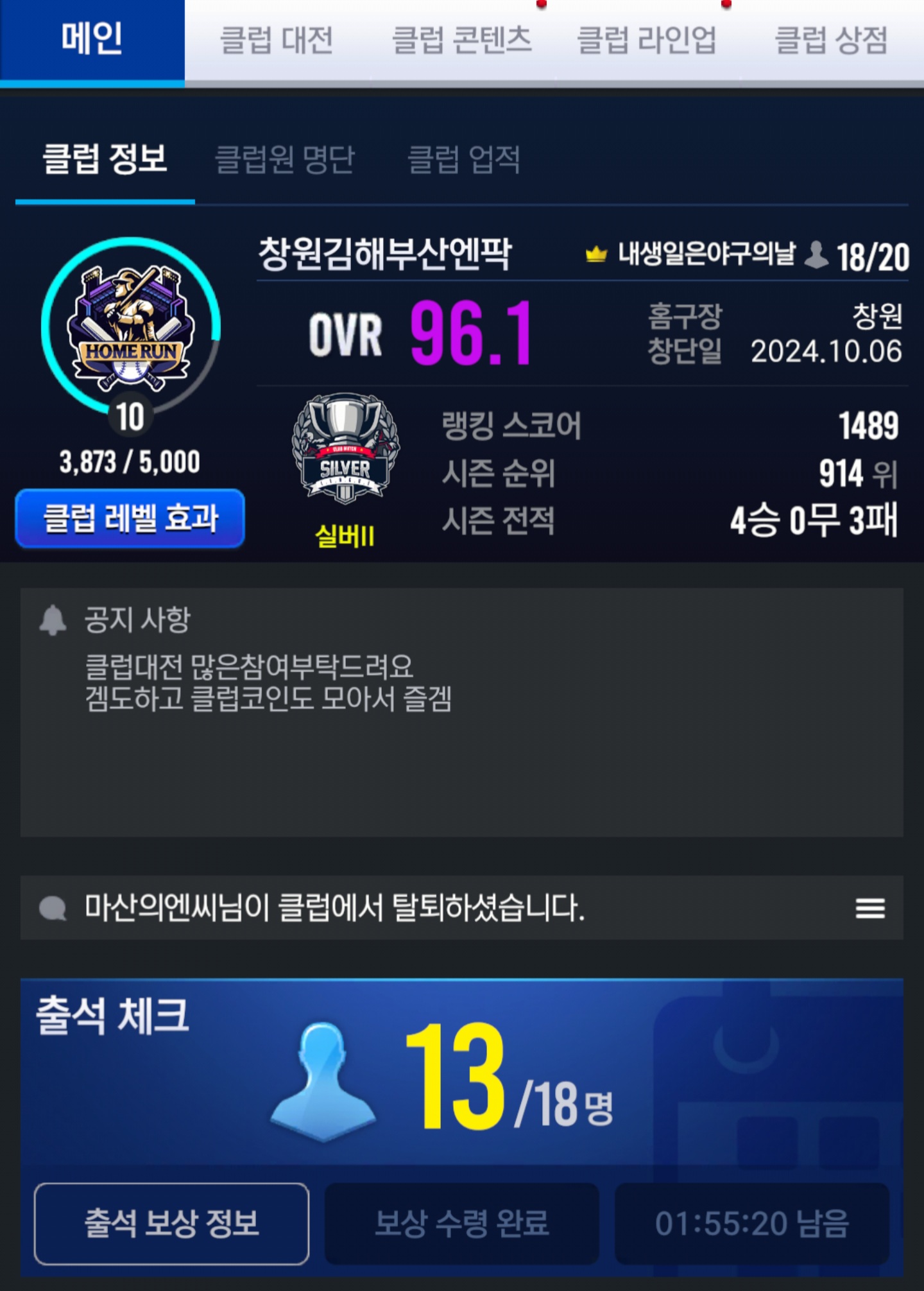This screenshot has height=1291, width=924.
Task: Open the 클럽 상점 tab
Action: click(x=832, y=40)
